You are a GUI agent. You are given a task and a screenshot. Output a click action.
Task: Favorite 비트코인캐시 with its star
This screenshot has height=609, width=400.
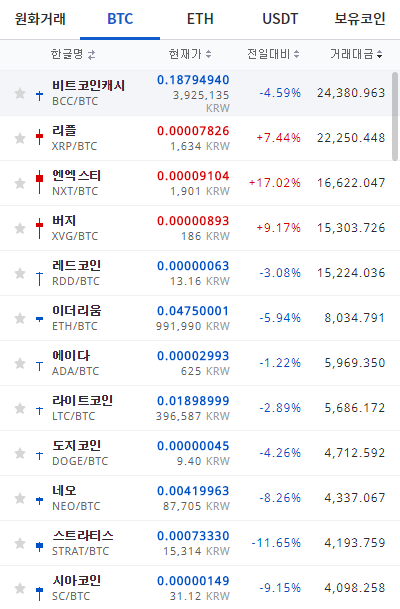click(x=20, y=93)
